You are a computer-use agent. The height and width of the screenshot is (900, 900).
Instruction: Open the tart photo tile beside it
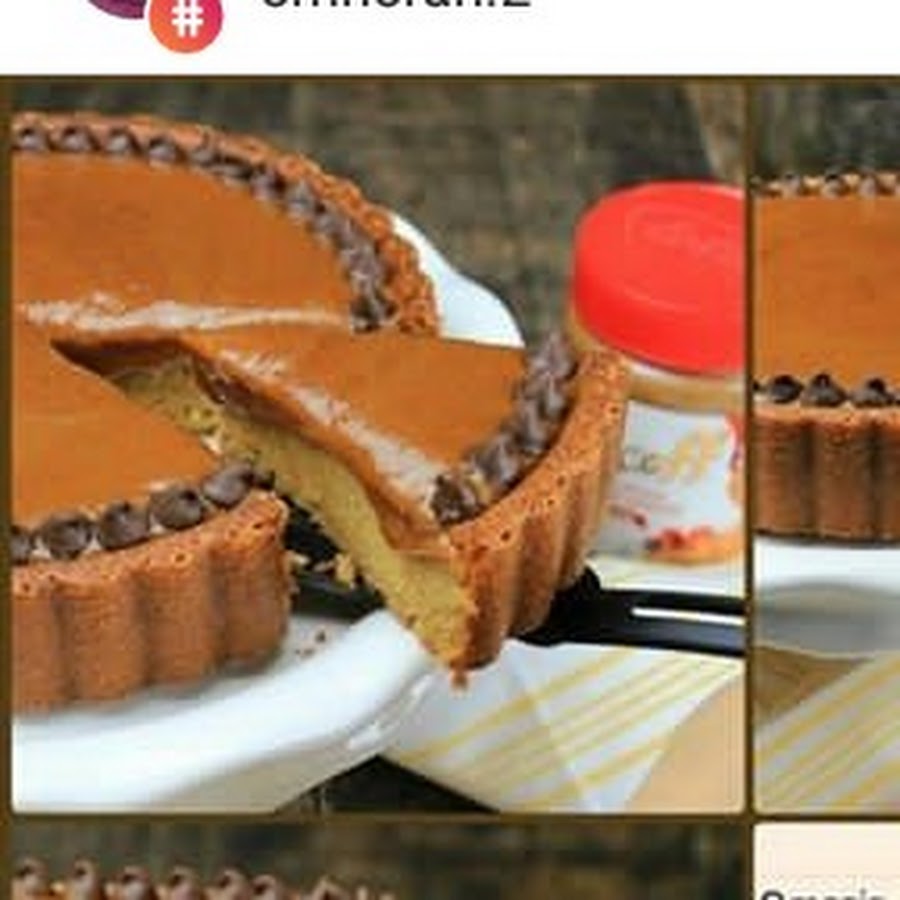828,447
